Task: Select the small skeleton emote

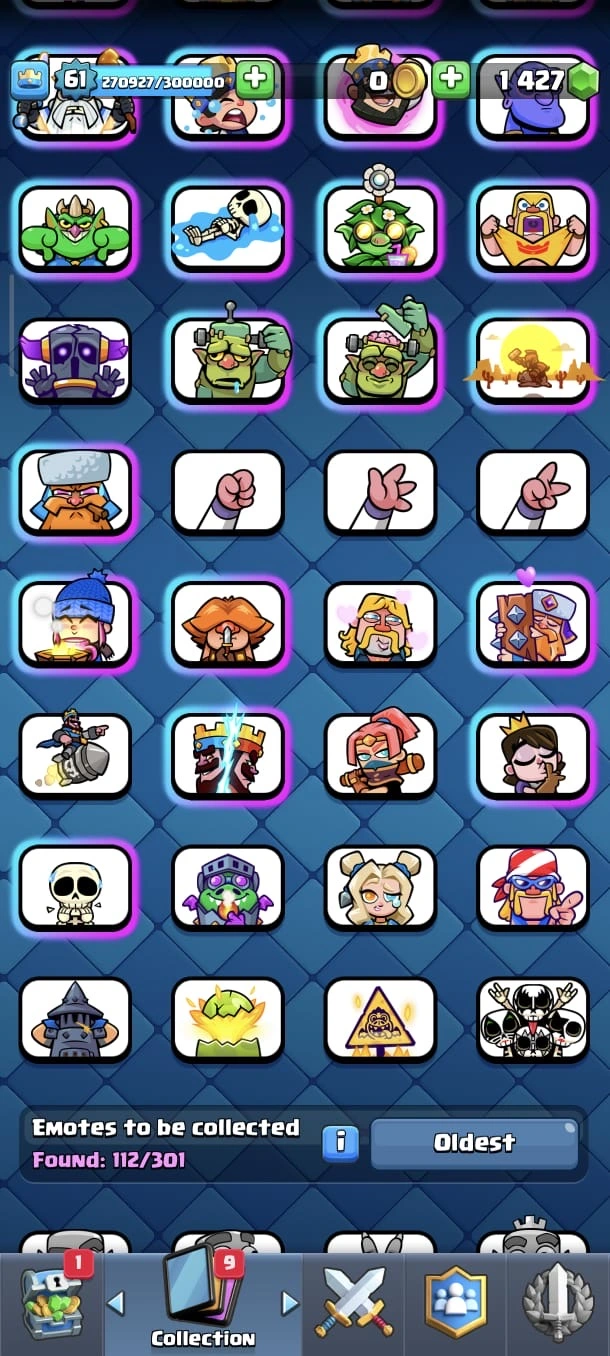Action: 75,888
